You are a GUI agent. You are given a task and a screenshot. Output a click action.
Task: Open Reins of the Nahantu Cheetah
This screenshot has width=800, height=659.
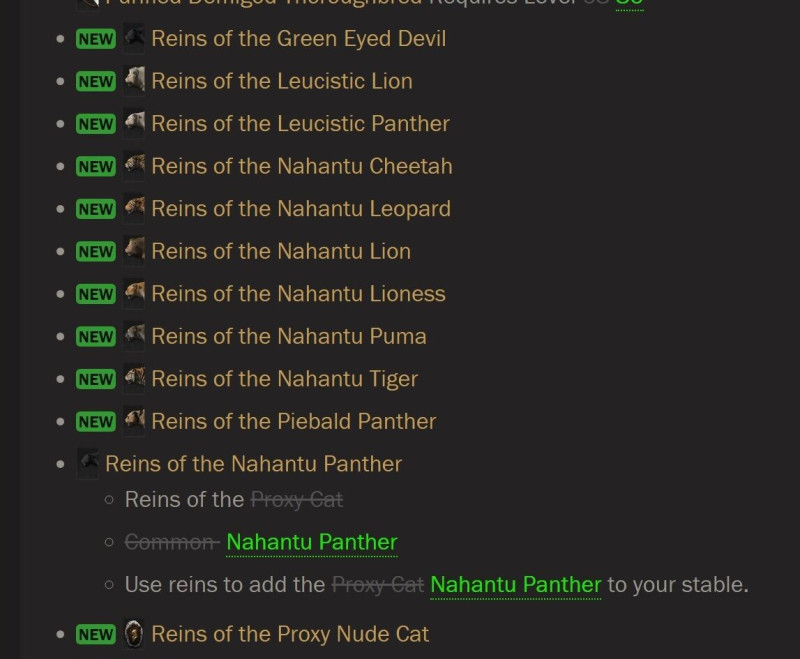301,166
